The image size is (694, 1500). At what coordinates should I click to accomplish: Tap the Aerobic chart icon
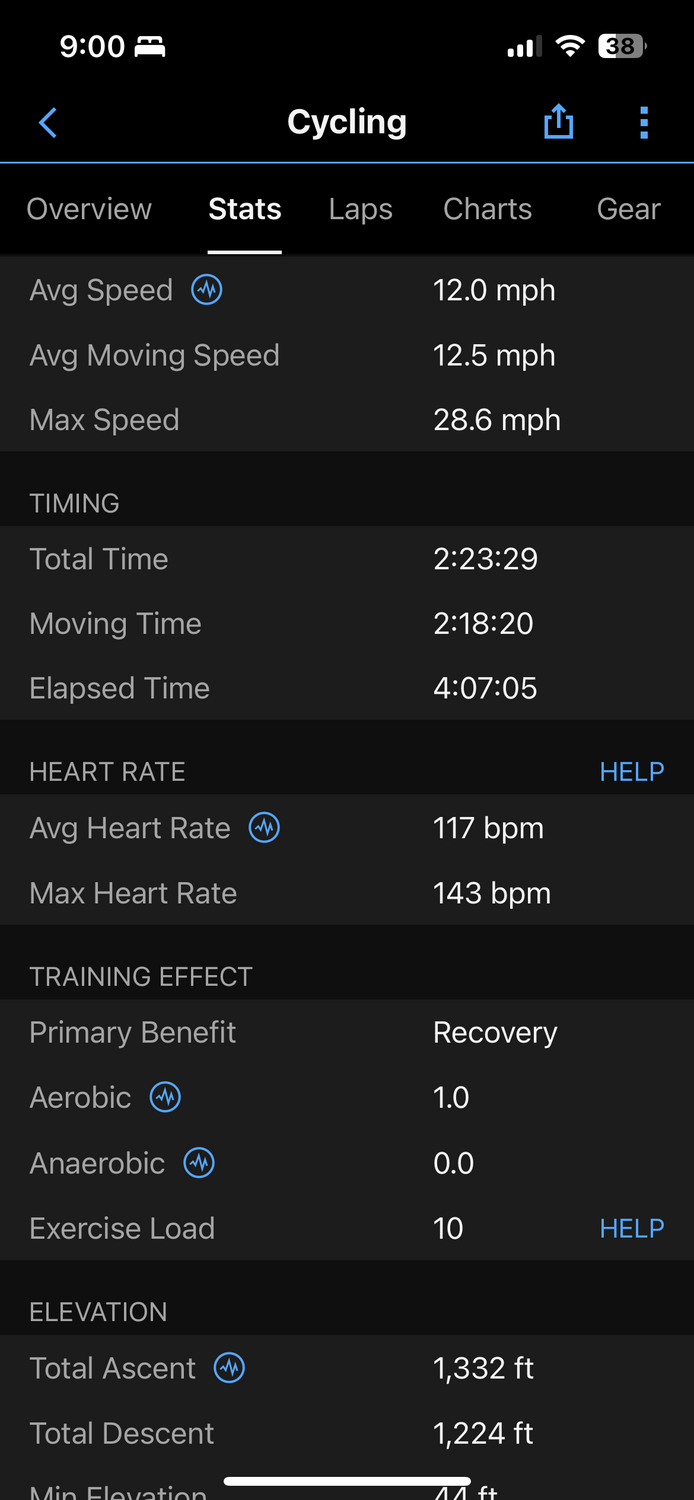click(165, 1097)
